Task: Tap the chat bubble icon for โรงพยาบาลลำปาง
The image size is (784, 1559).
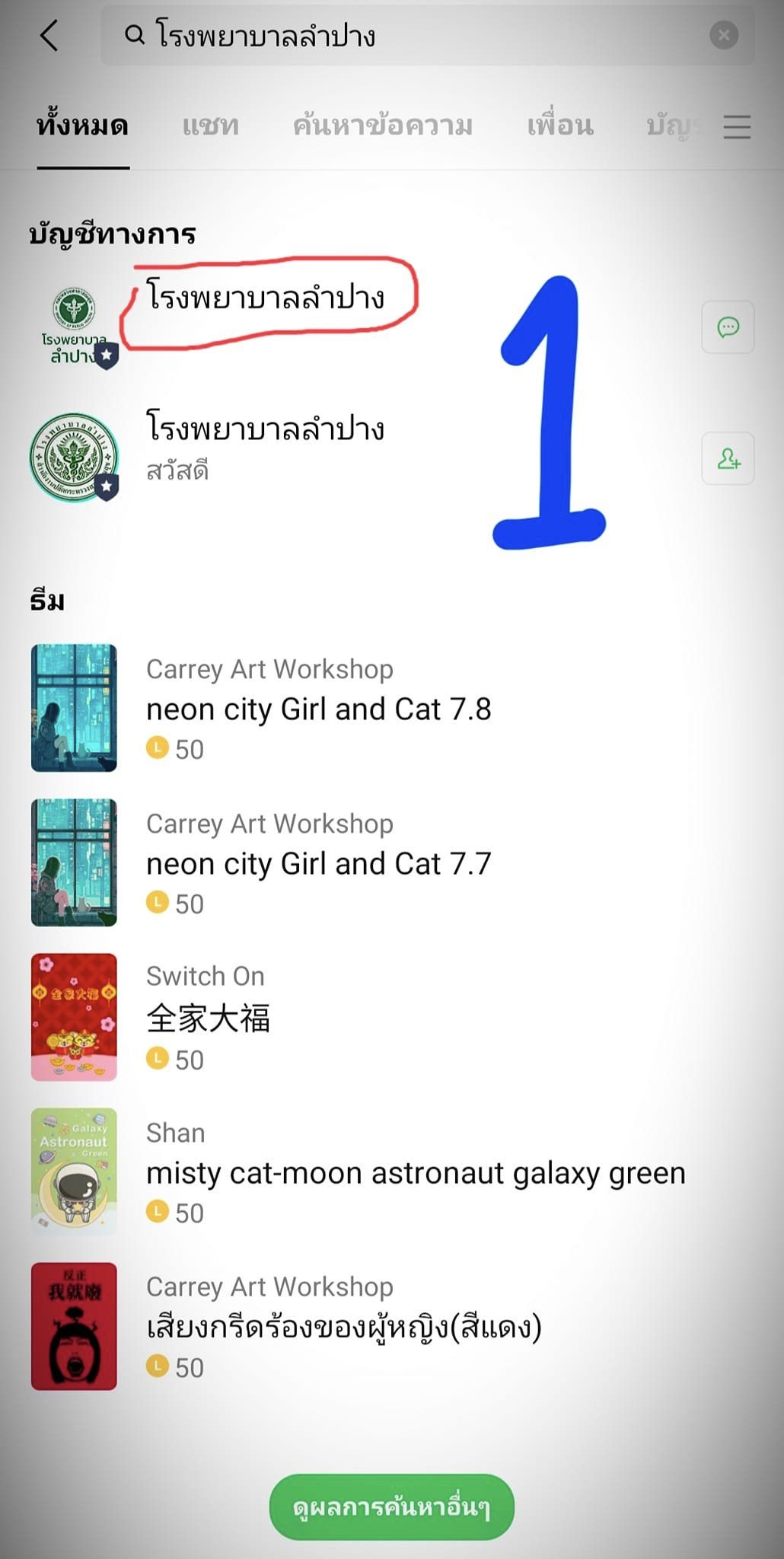Action: point(728,327)
